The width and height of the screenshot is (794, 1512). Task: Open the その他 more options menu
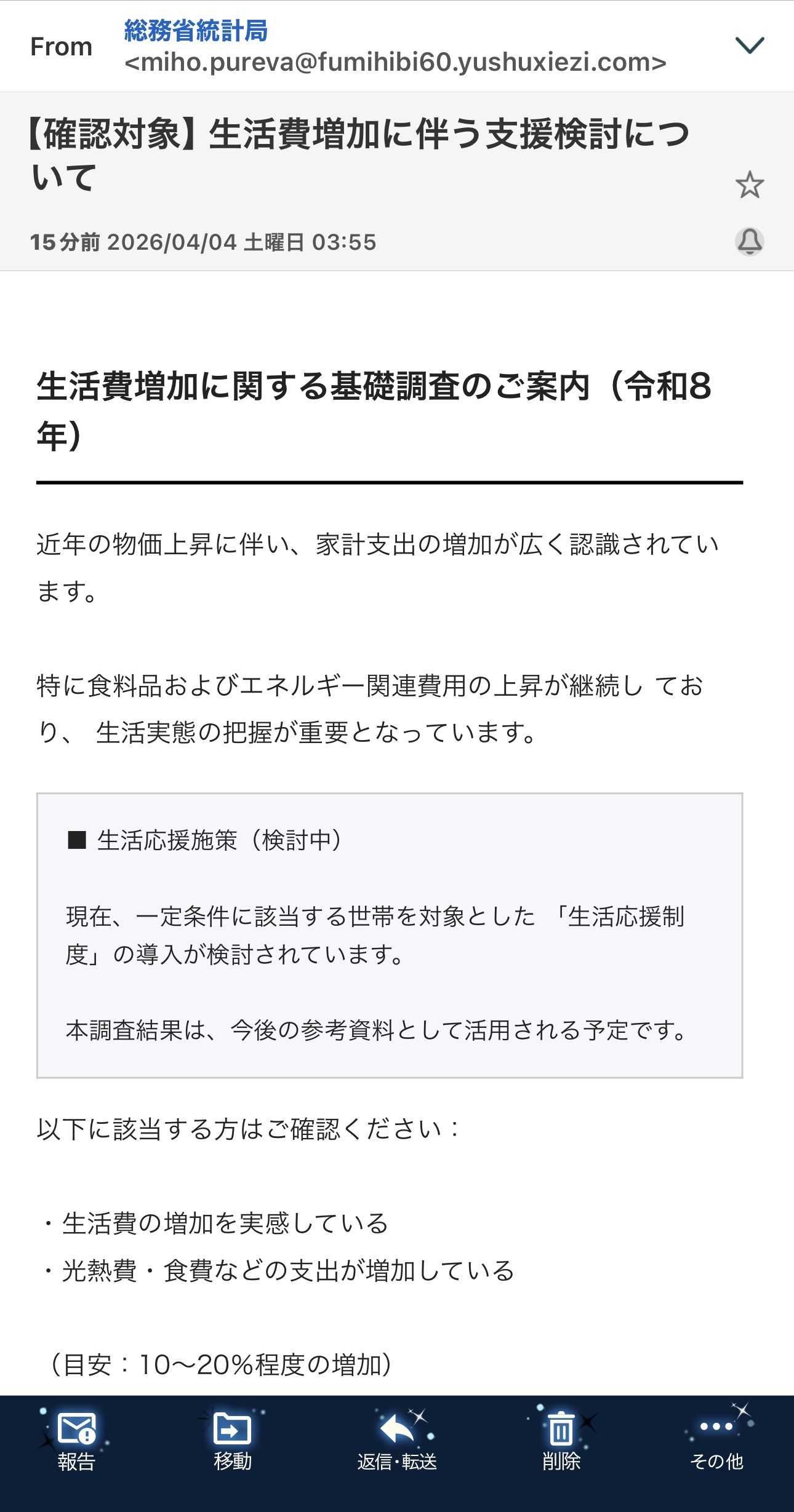(x=716, y=1442)
